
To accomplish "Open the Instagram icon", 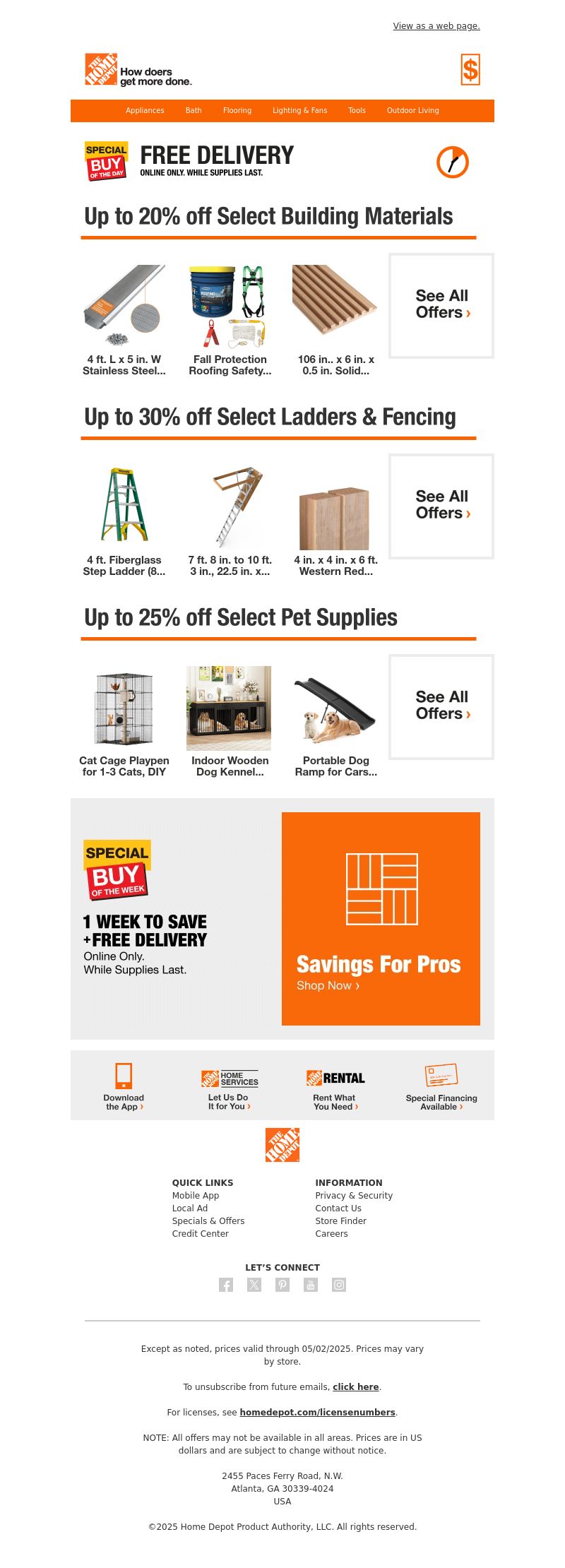I will pos(339,1285).
